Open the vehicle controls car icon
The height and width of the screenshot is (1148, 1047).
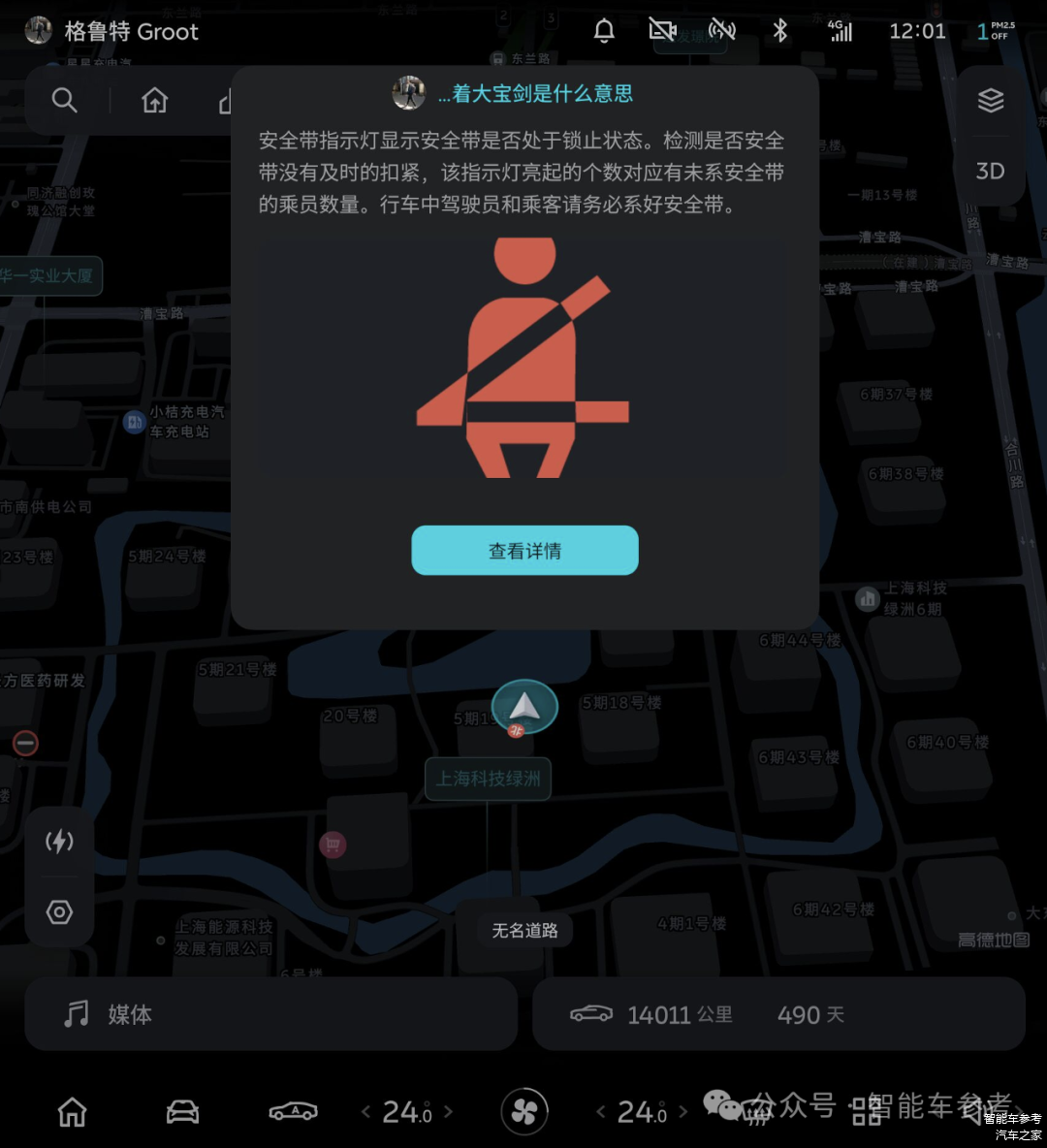[x=293, y=1112]
